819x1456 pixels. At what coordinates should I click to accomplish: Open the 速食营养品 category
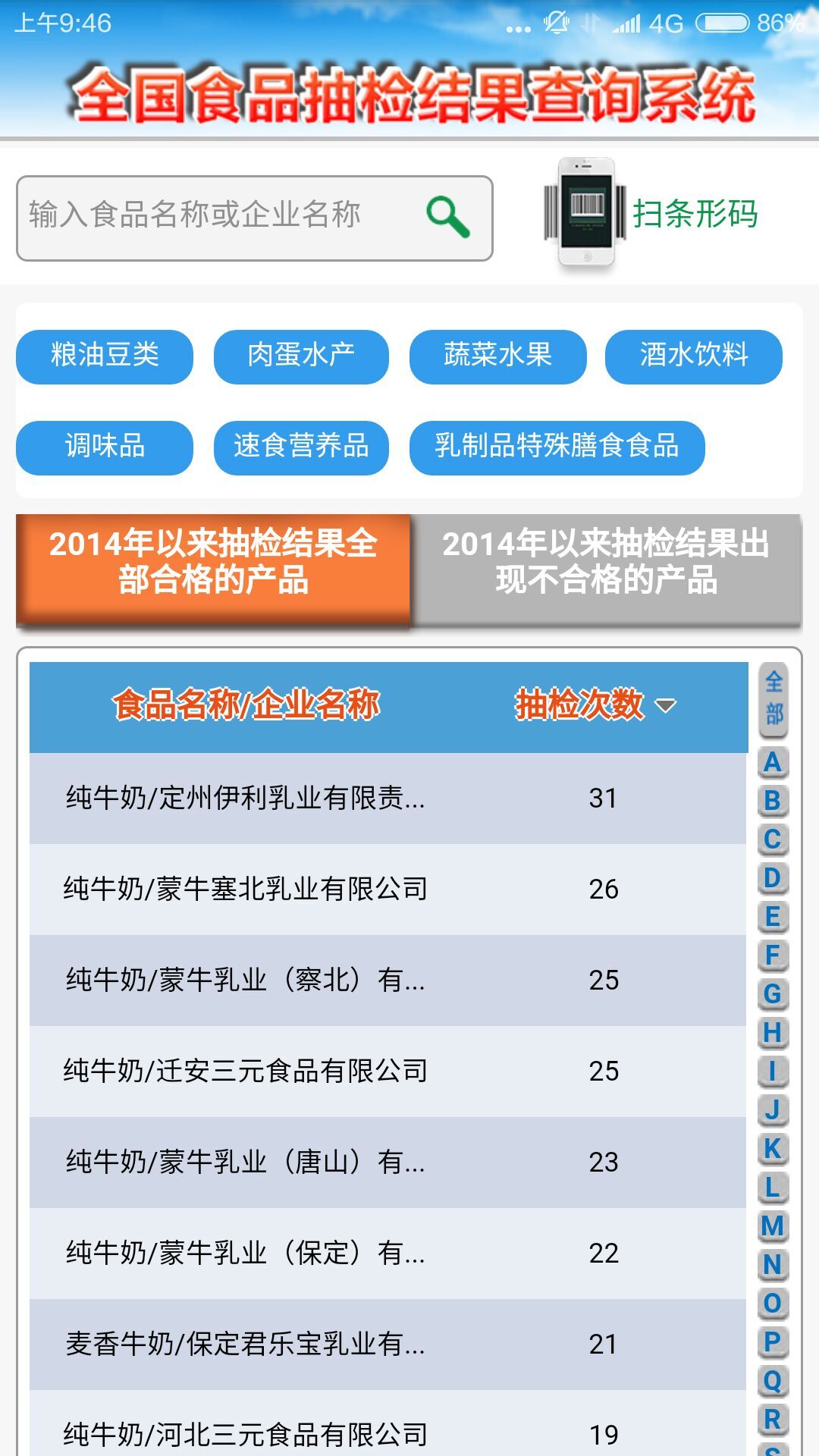click(301, 447)
